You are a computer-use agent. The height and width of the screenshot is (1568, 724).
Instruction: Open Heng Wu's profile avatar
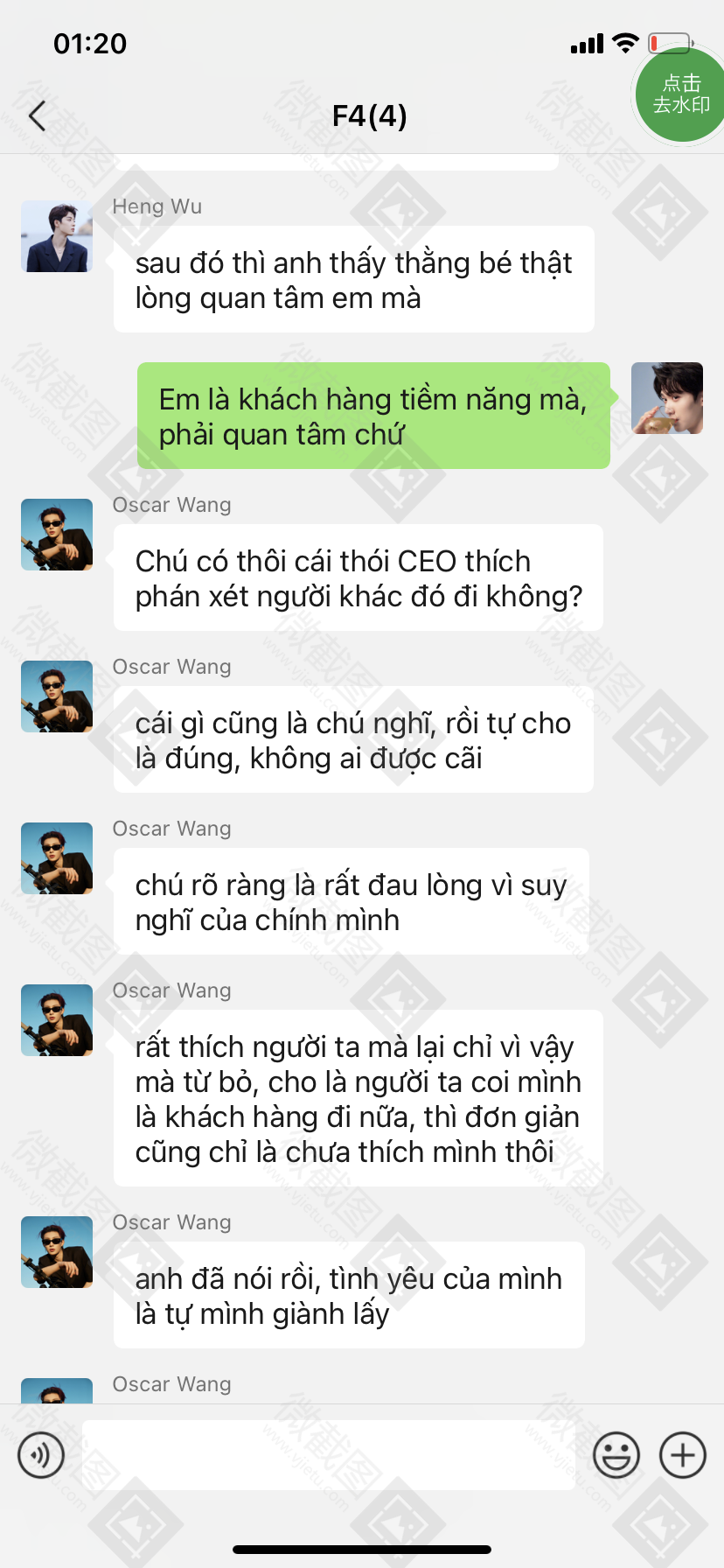pyautogui.click(x=57, y=236)
